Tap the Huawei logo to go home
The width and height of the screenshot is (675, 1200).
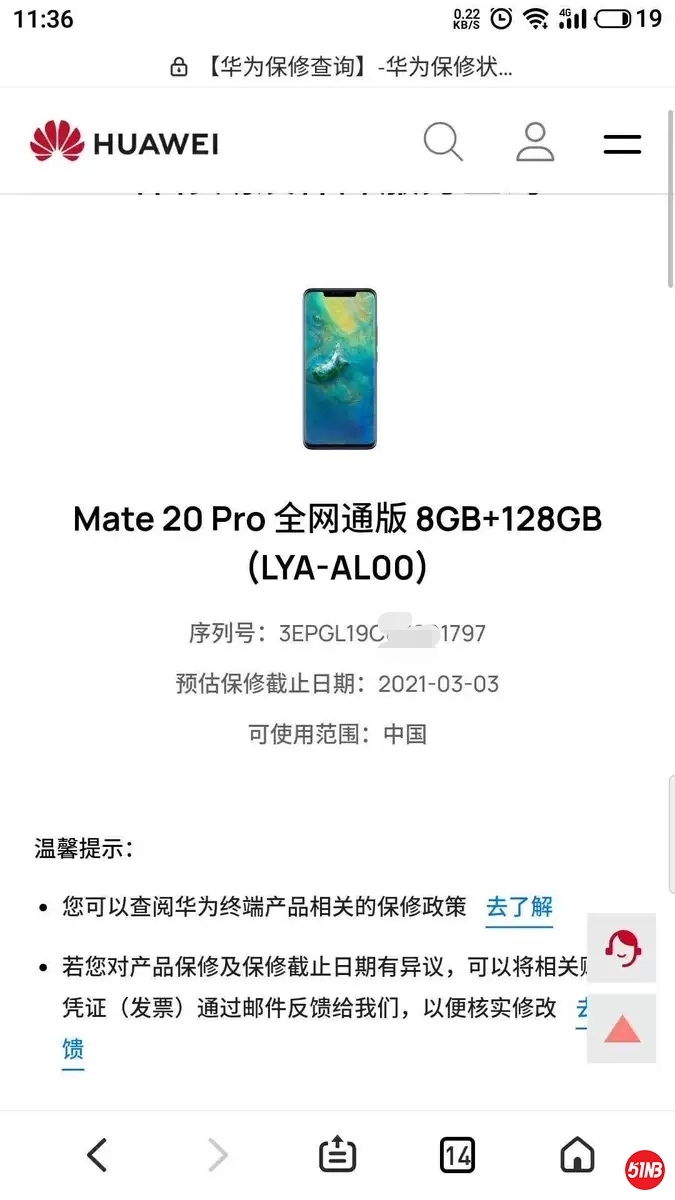(x=124, y=142)
